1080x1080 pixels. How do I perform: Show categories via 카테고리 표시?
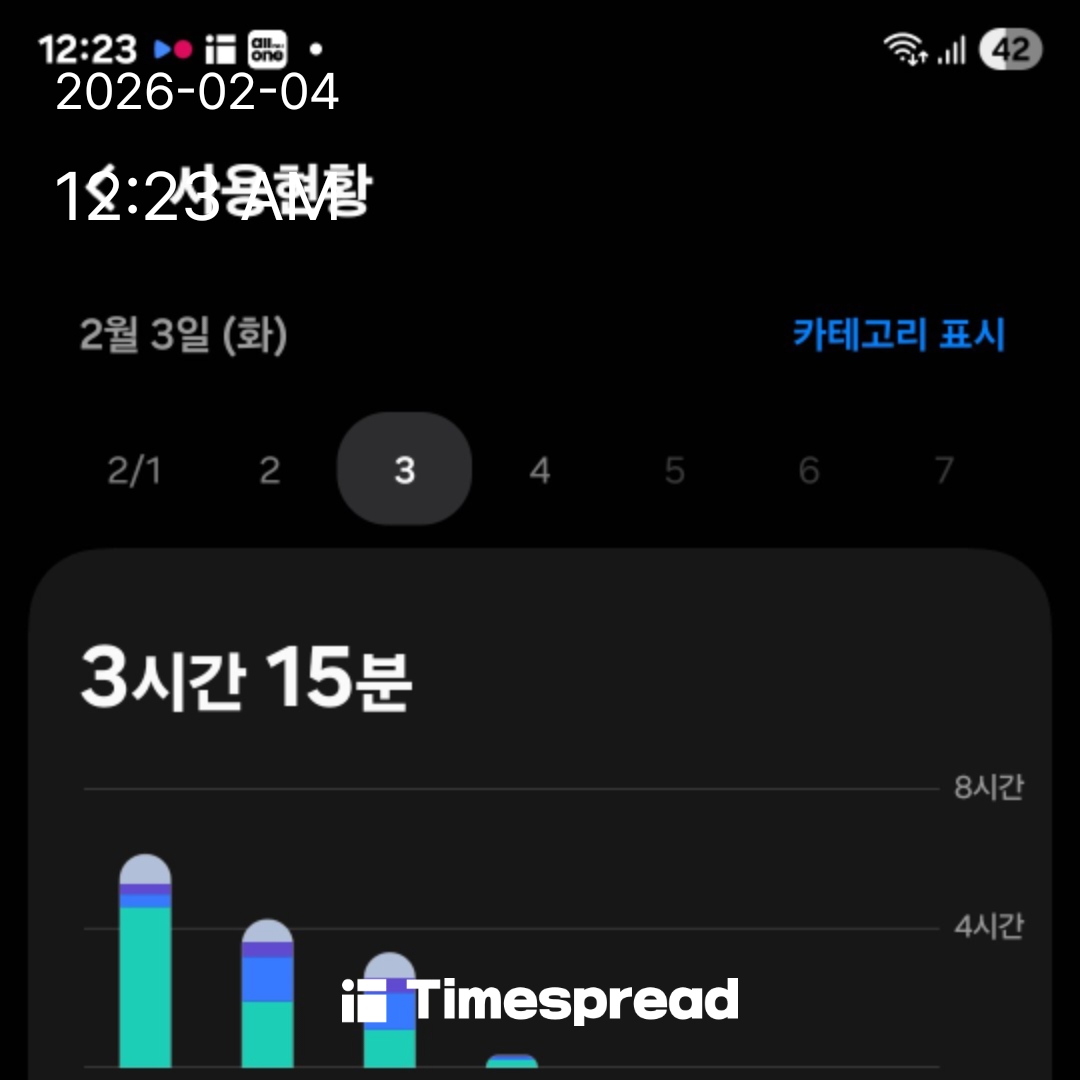pyautogui.click(x=898, y=334)
